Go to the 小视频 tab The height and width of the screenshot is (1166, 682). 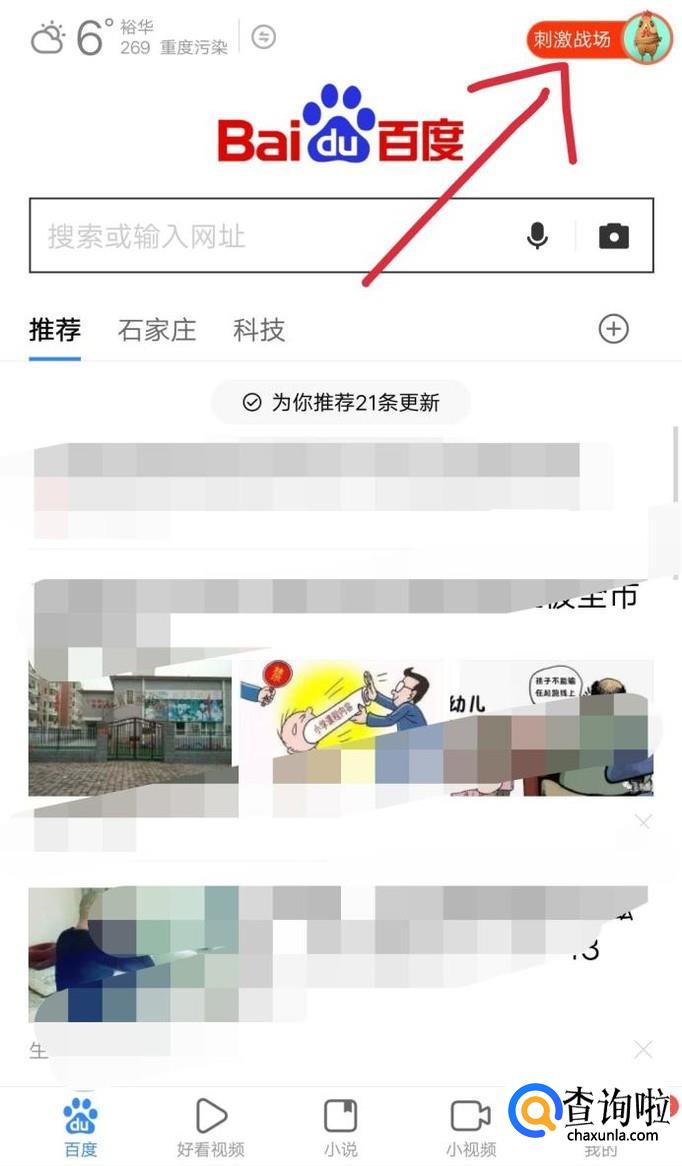(x=470, y=1128)
